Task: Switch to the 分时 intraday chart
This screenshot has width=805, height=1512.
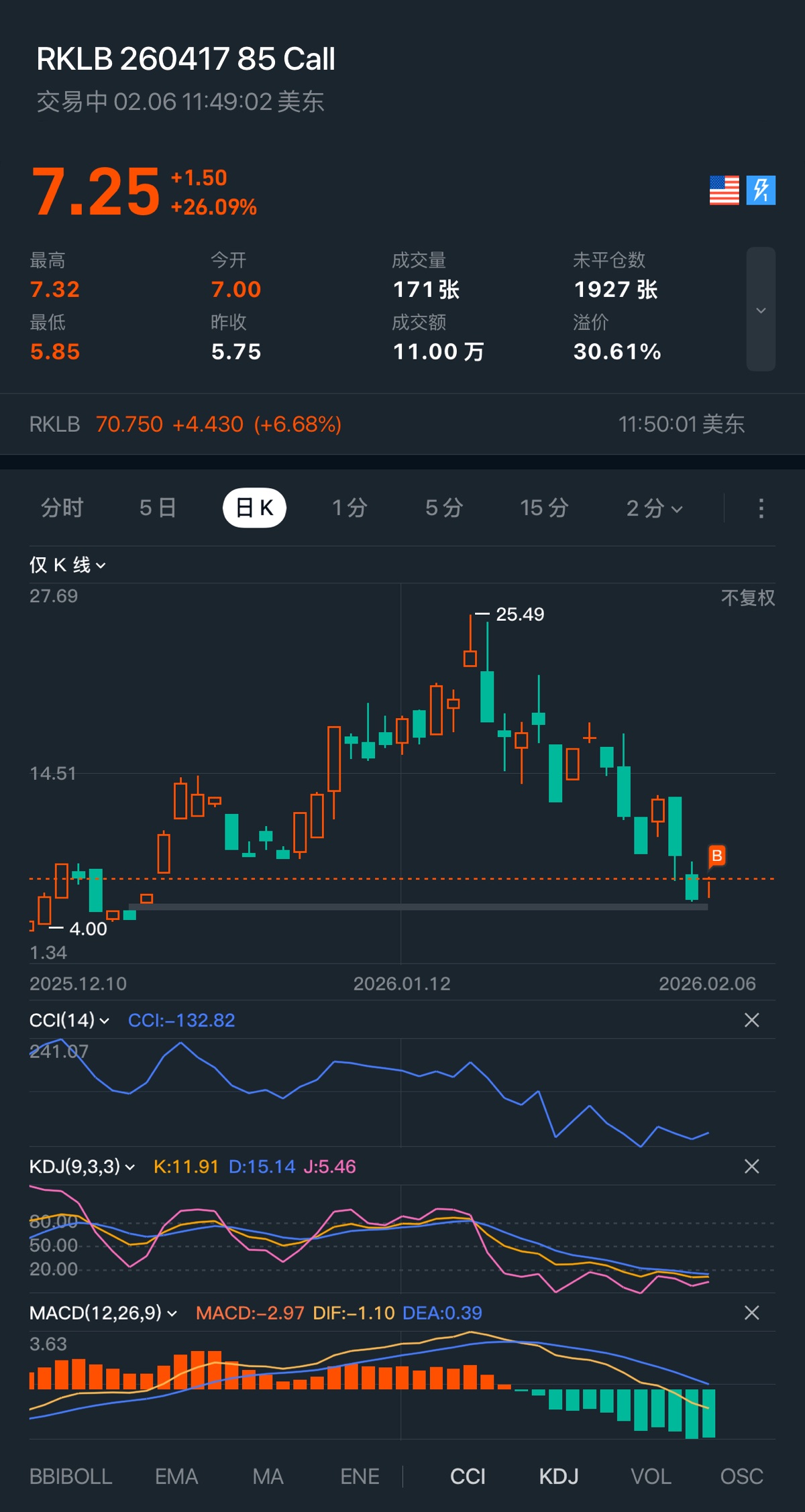Action: 62,508
